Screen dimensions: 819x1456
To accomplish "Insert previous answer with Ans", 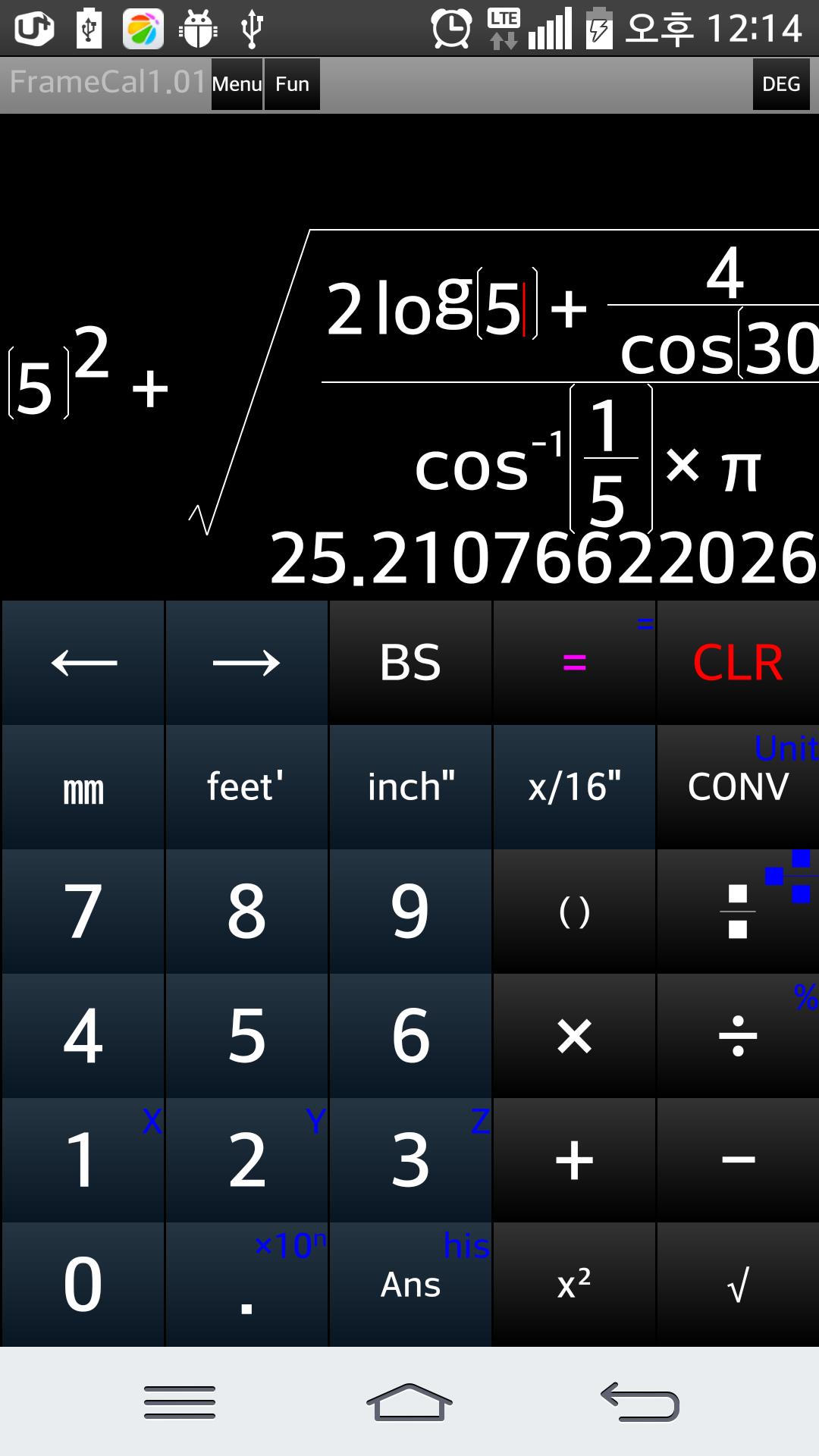I will coord(410,1285).
